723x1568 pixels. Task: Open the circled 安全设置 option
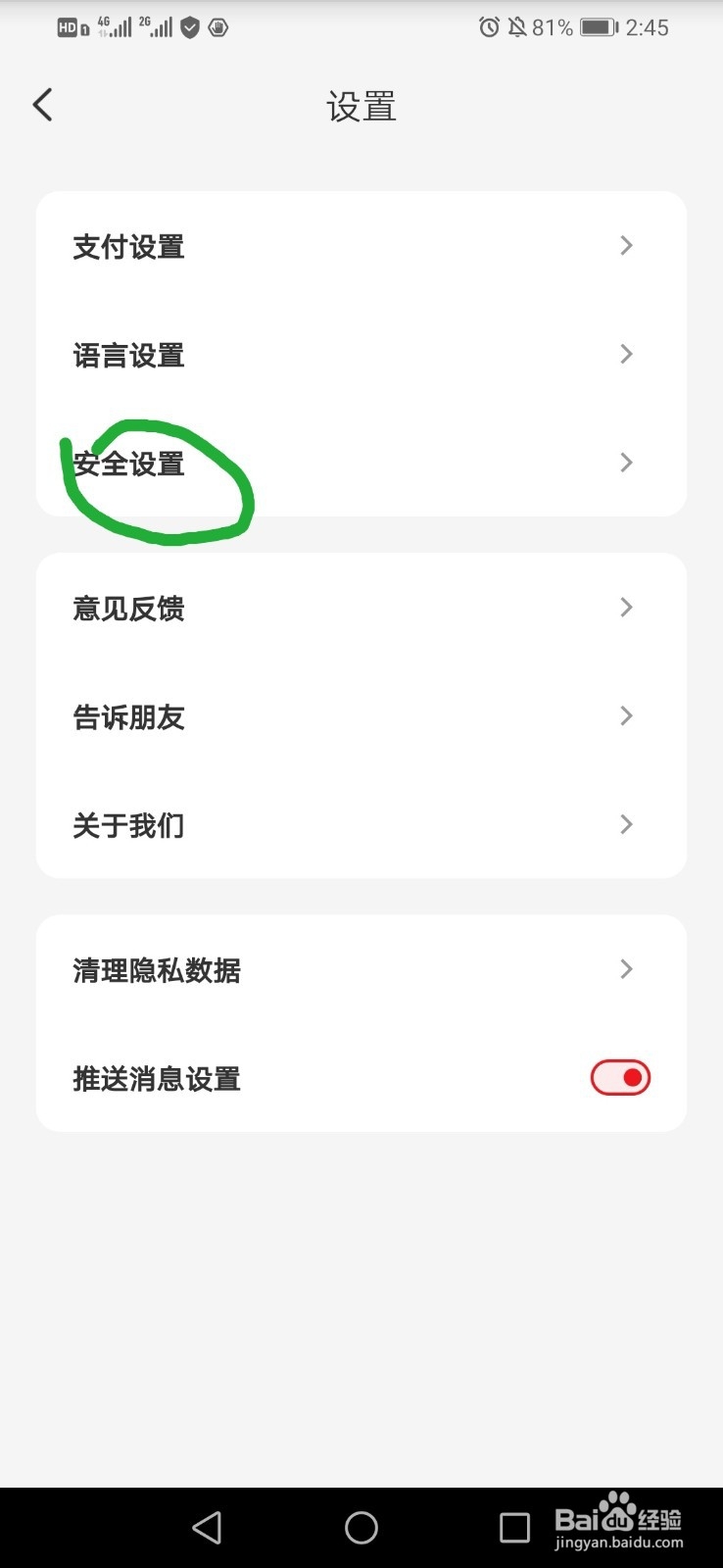[128, 465]
